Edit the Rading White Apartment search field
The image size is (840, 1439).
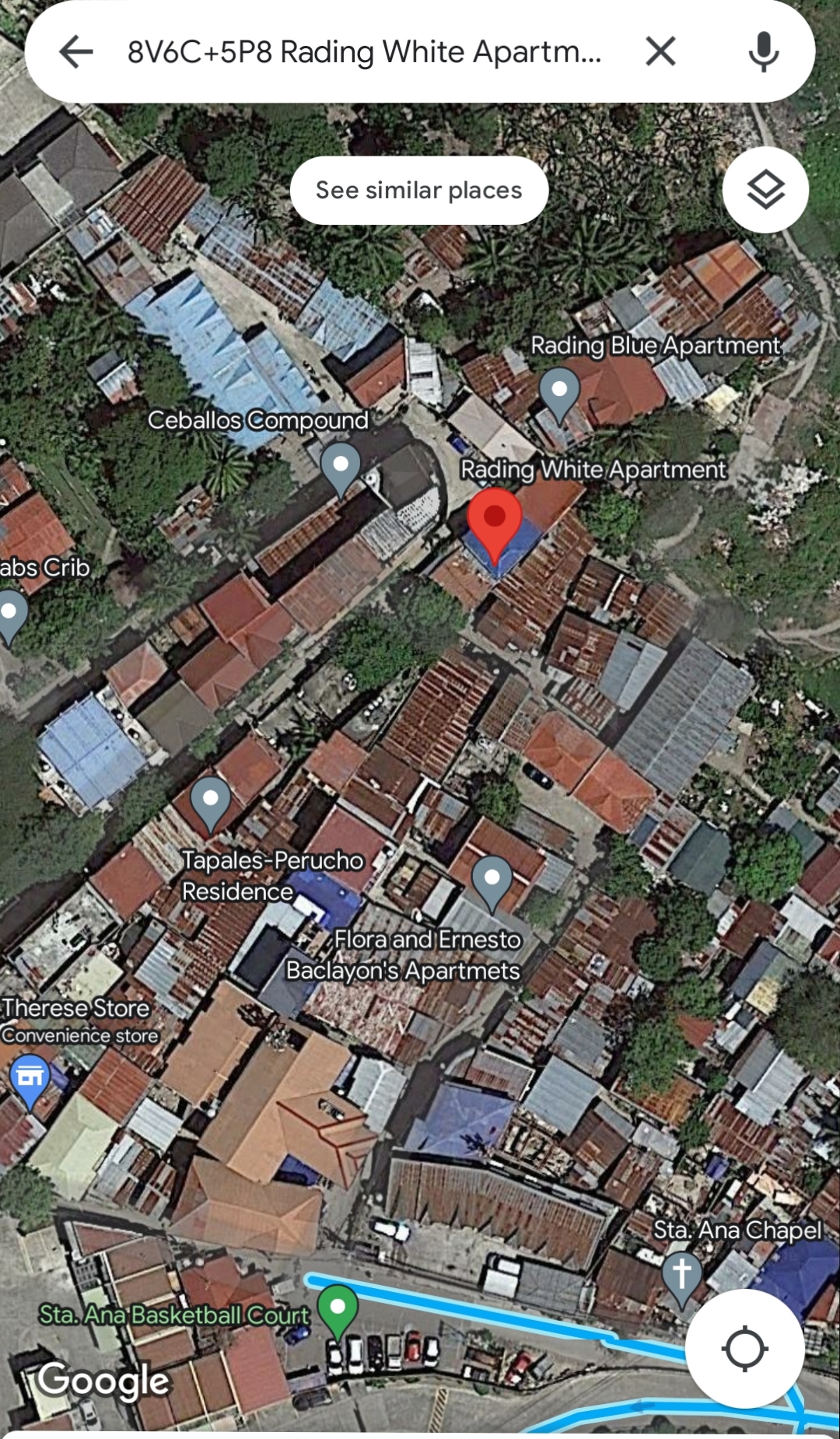click(x=364, y=52)
